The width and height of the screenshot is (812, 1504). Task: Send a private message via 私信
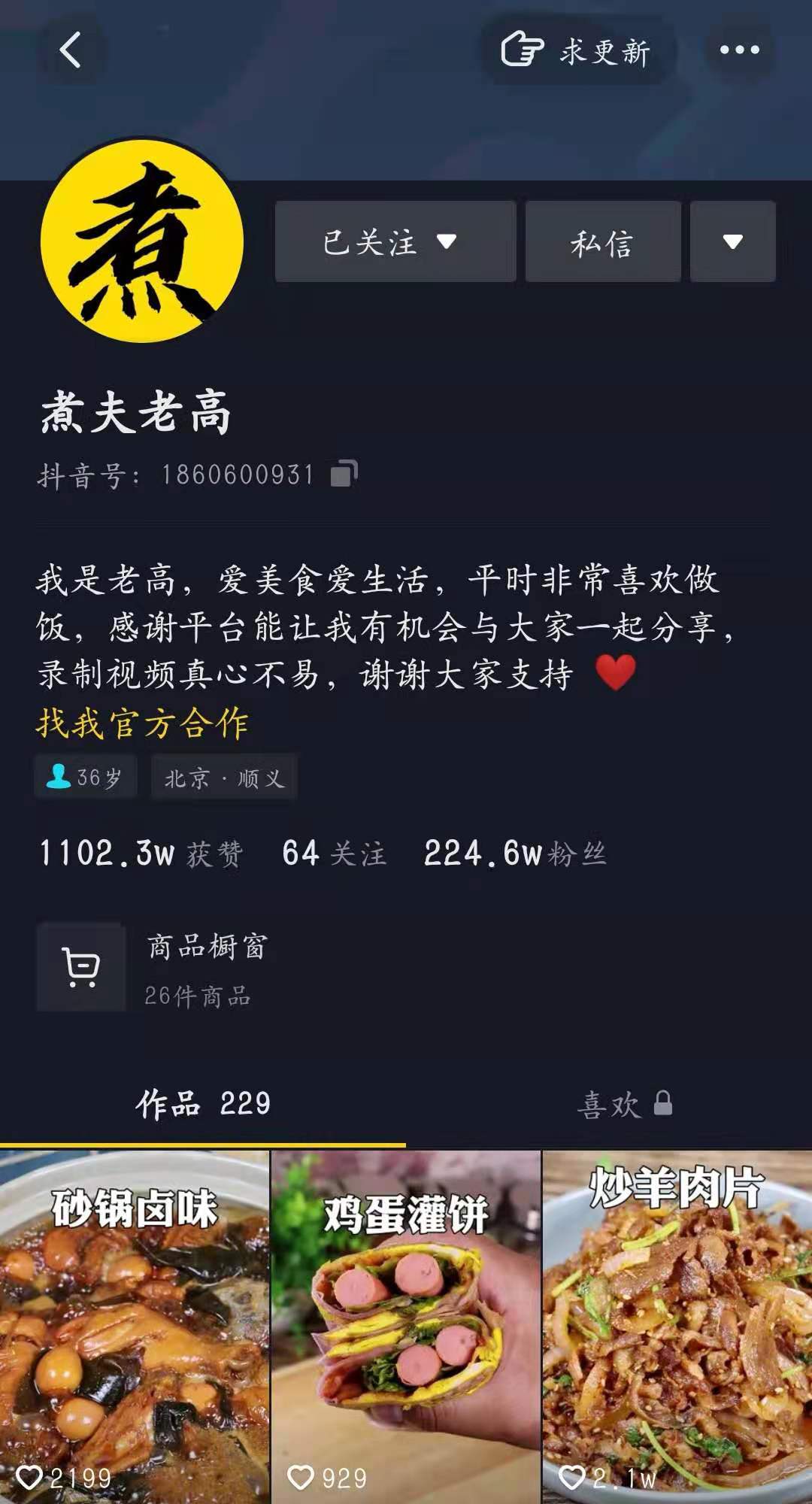coord(604,241)
